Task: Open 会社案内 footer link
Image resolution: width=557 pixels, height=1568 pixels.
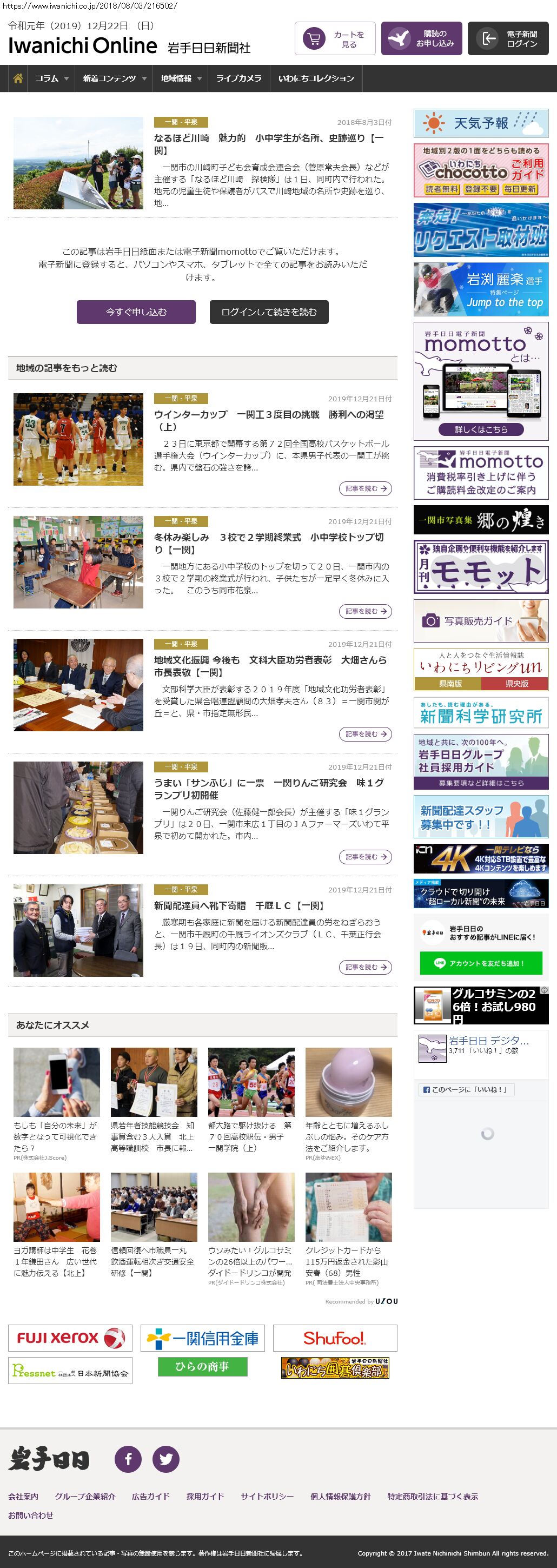Action: pyautogui.click(x=23, y=1496)
